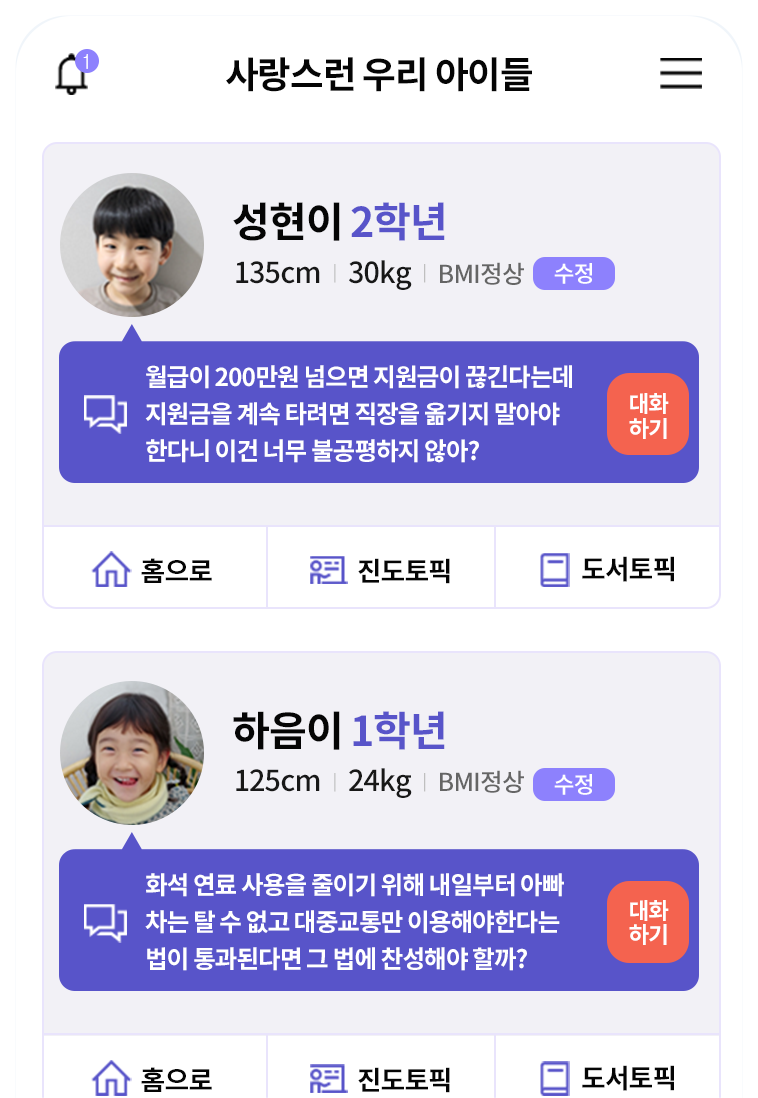
Task: Edit 성현이's profile with 수정
Action: [x=574, y=274]
